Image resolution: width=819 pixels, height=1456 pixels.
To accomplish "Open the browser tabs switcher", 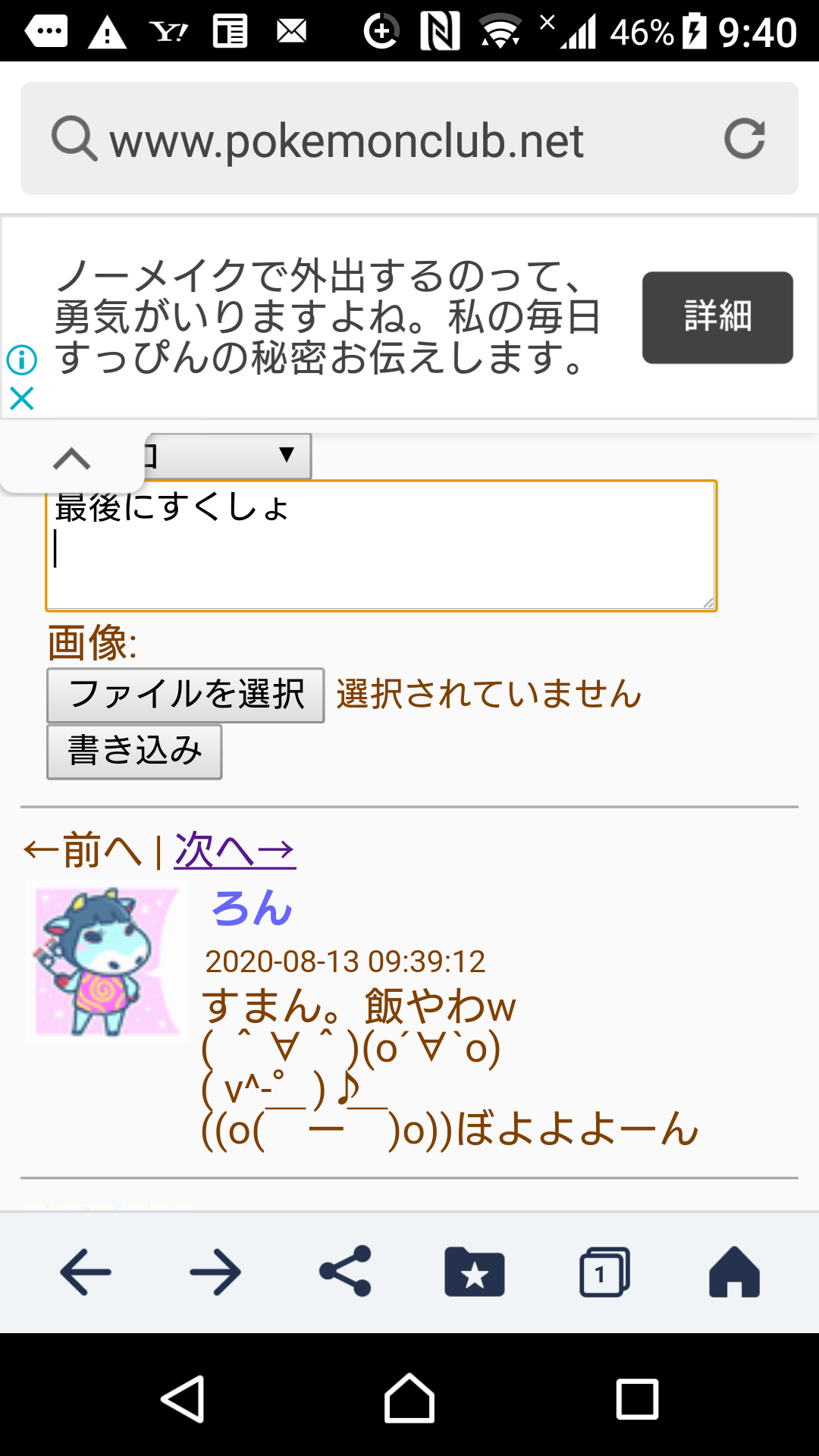I will click(x=604, y=1272).
